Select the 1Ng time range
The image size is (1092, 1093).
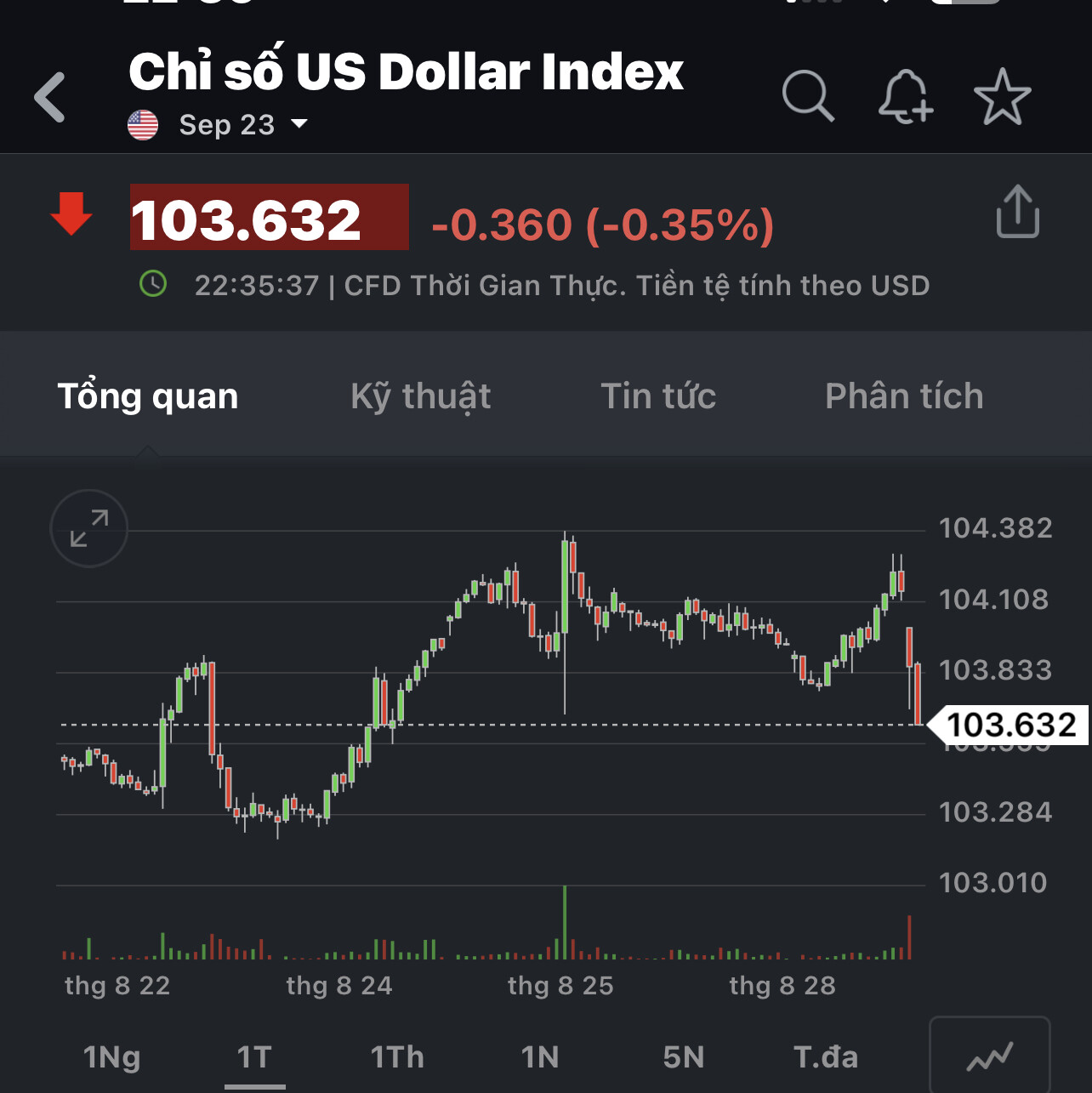112,1057
